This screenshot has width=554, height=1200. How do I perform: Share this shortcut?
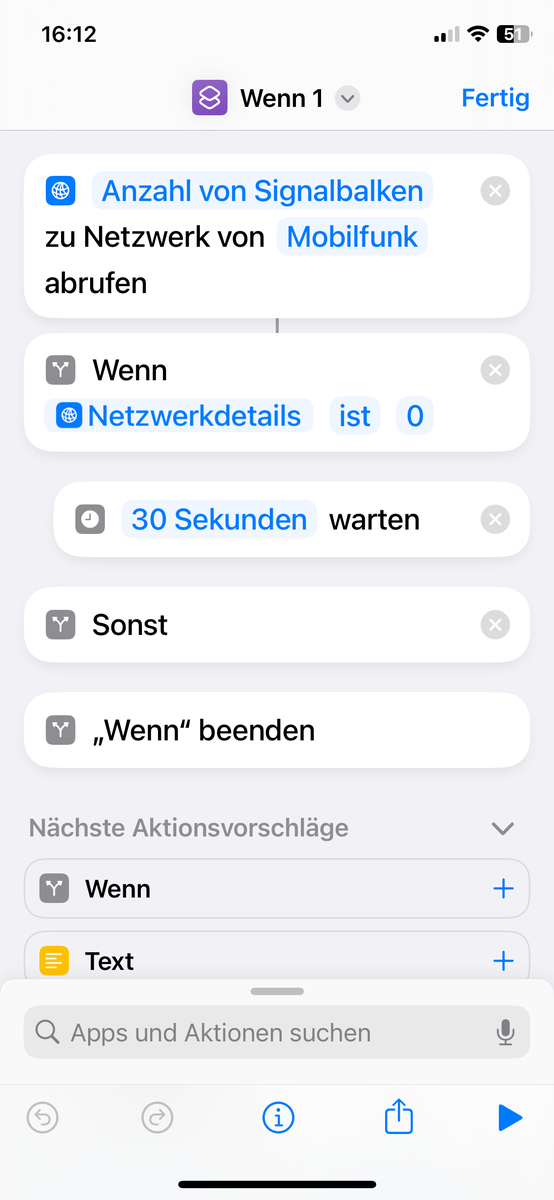(399, 1116)
